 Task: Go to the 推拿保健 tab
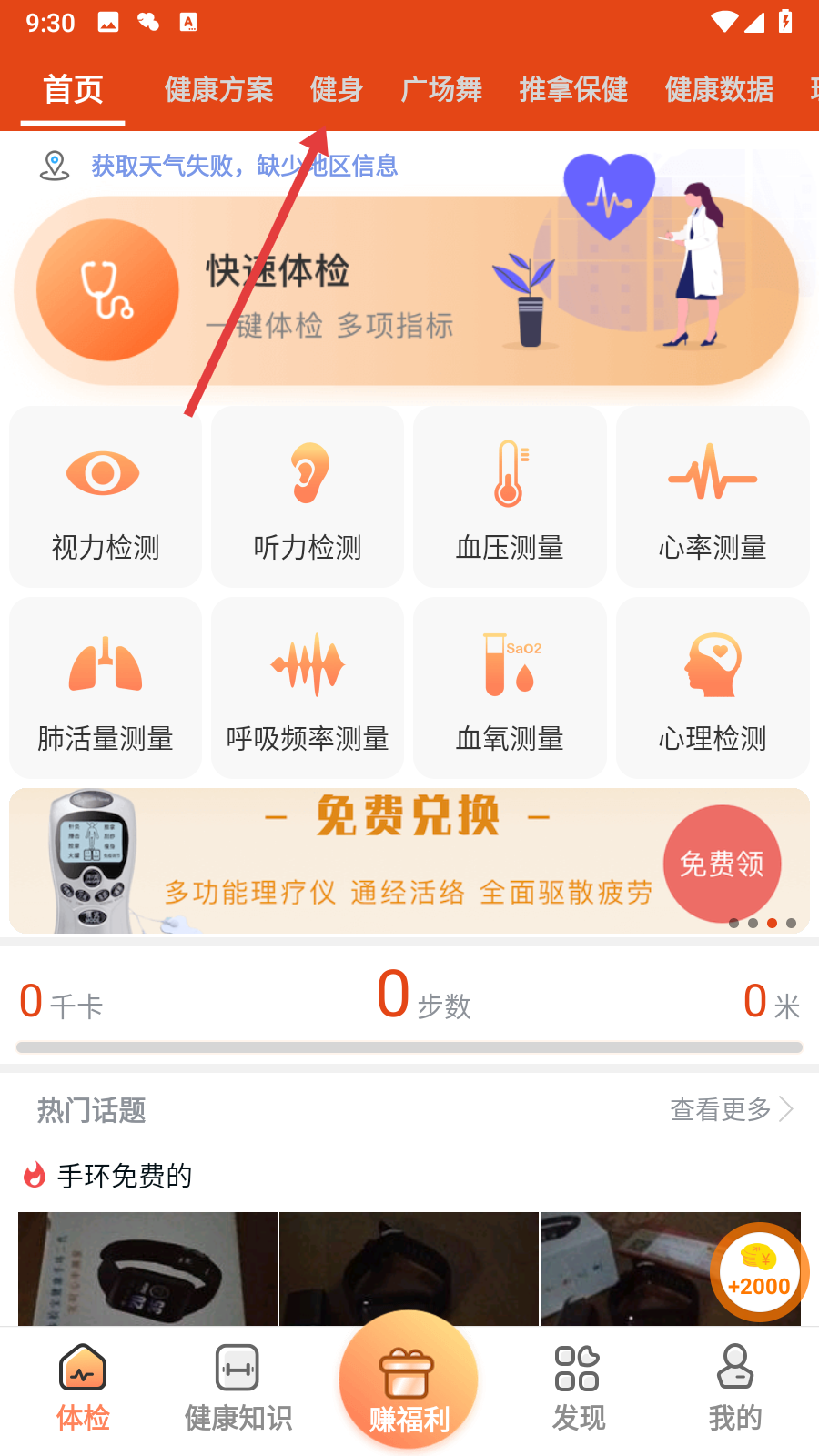[573, 89]
